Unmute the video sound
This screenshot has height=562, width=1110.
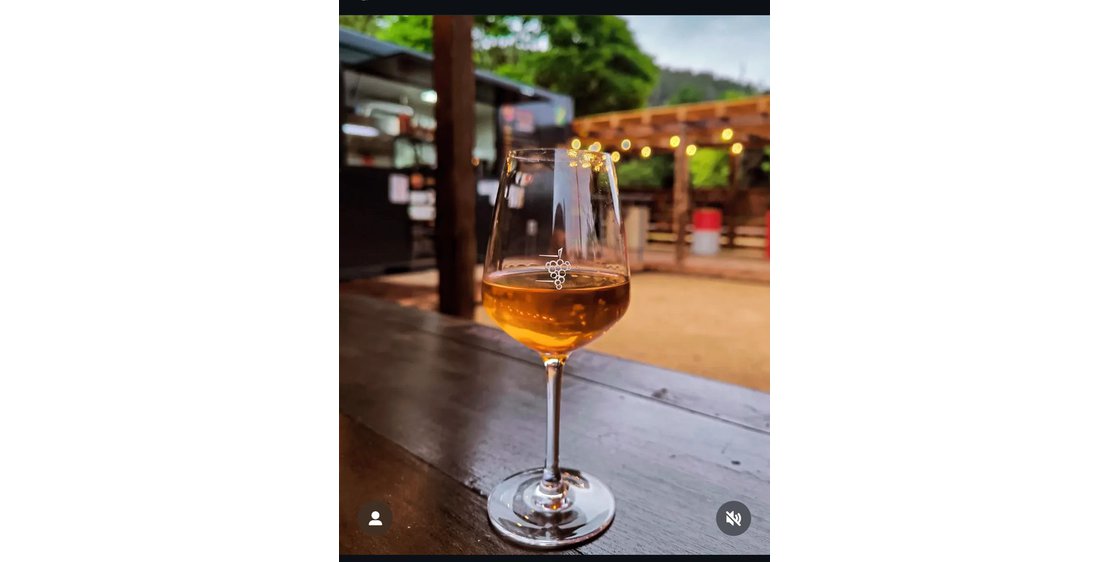733,518
